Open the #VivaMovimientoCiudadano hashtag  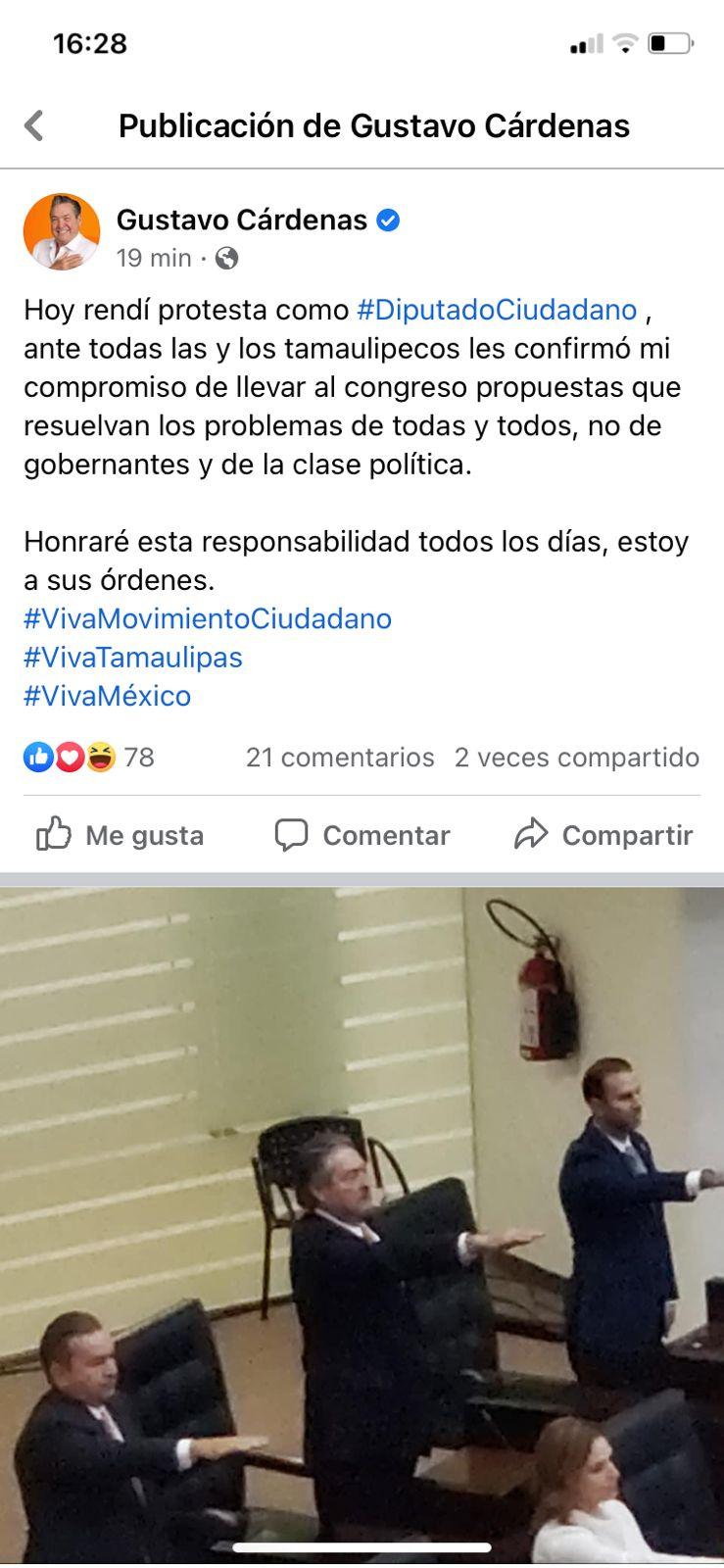point(208,618)
